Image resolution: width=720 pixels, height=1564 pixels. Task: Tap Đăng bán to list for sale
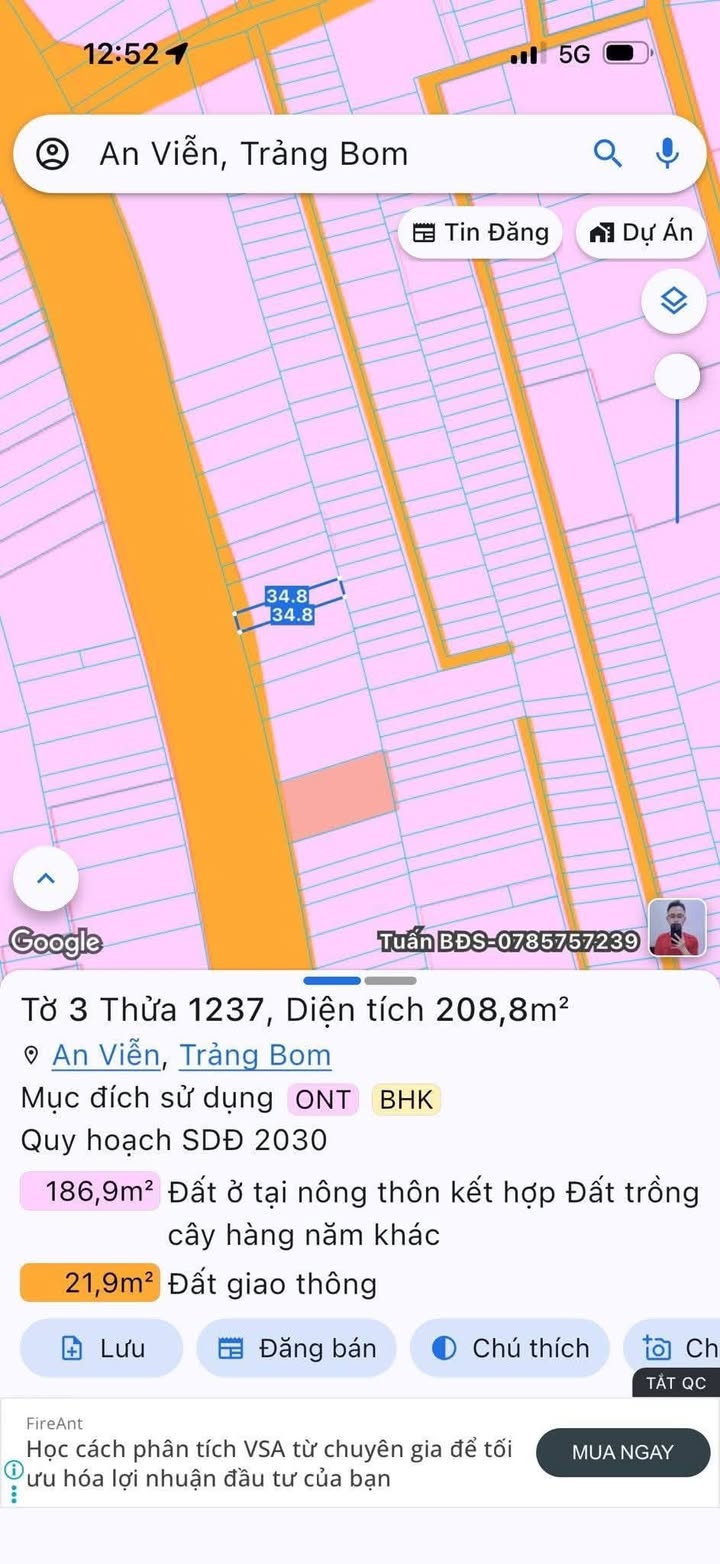pos(297,1348)
